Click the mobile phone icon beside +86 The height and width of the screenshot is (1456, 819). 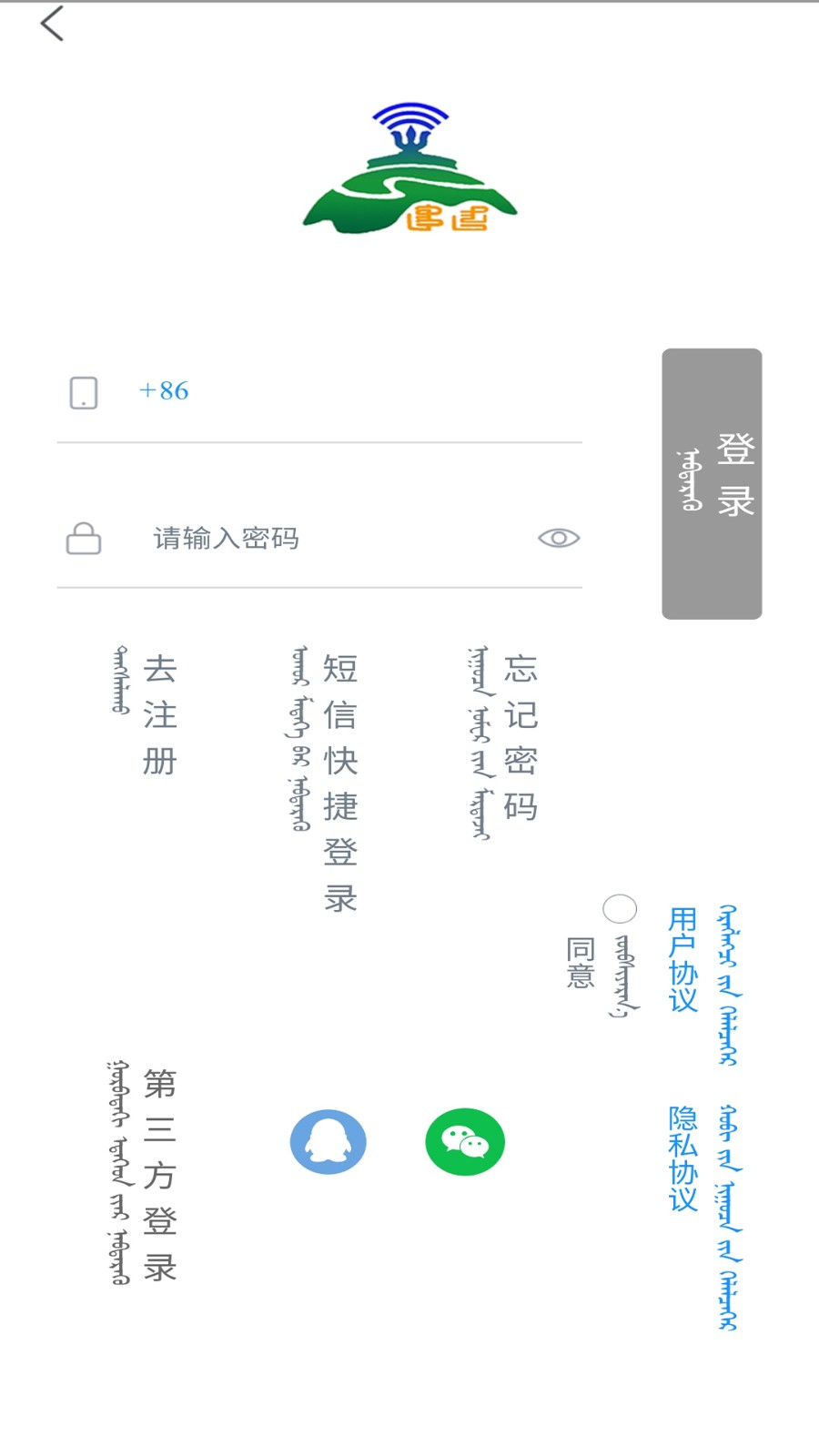(x=83, y=393)
